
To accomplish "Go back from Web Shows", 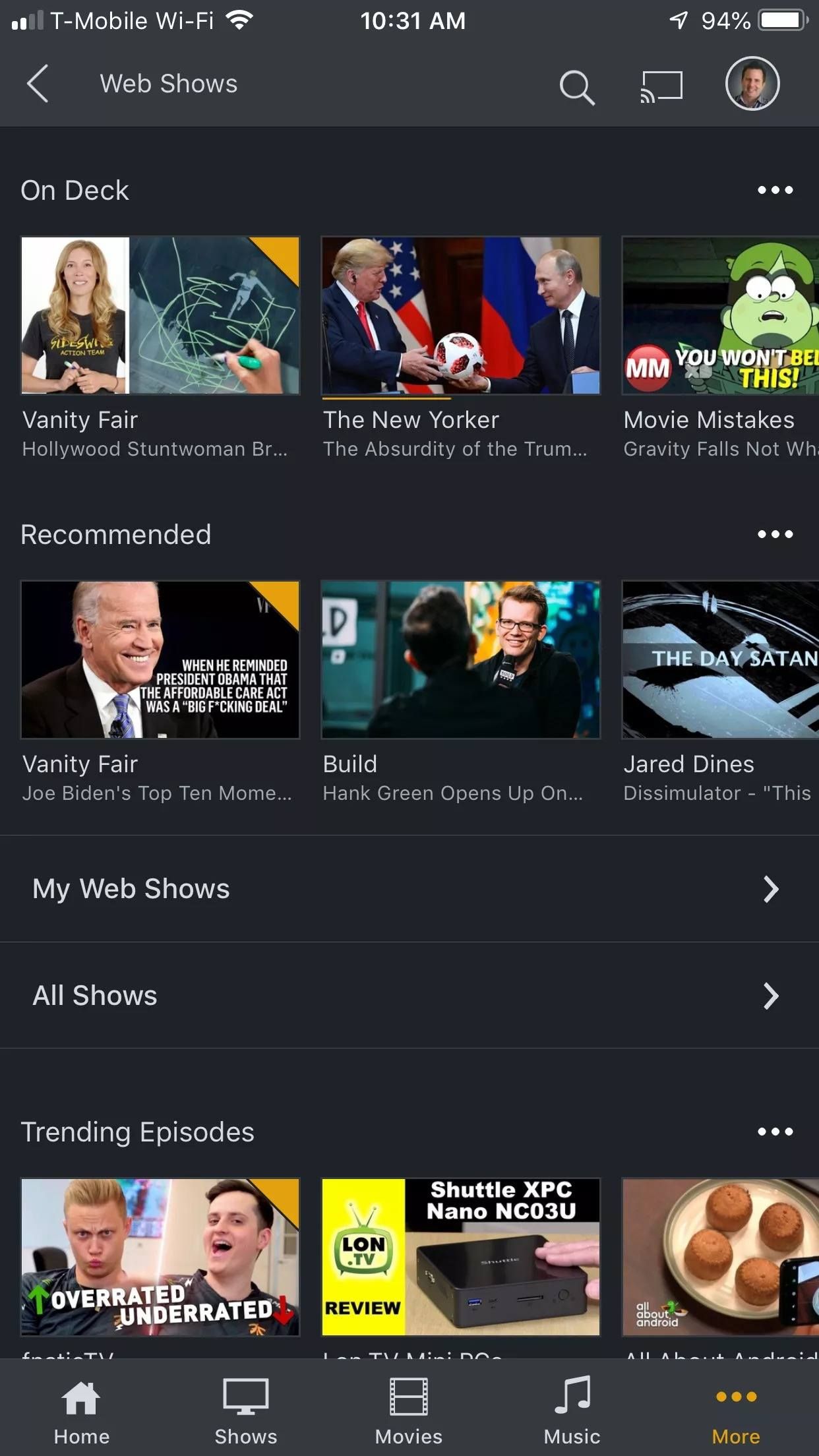I will pyautogui.click(x=38, y=84).
